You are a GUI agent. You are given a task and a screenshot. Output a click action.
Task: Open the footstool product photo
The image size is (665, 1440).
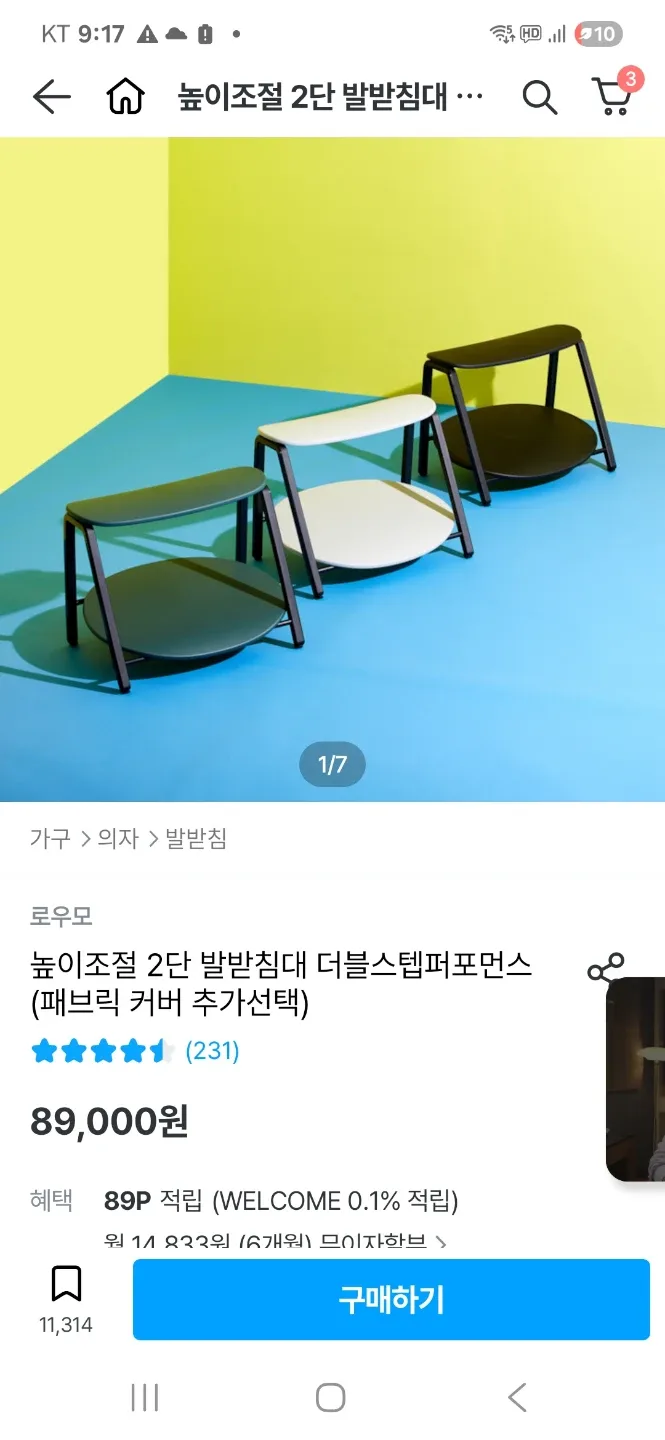pos(332,470)
